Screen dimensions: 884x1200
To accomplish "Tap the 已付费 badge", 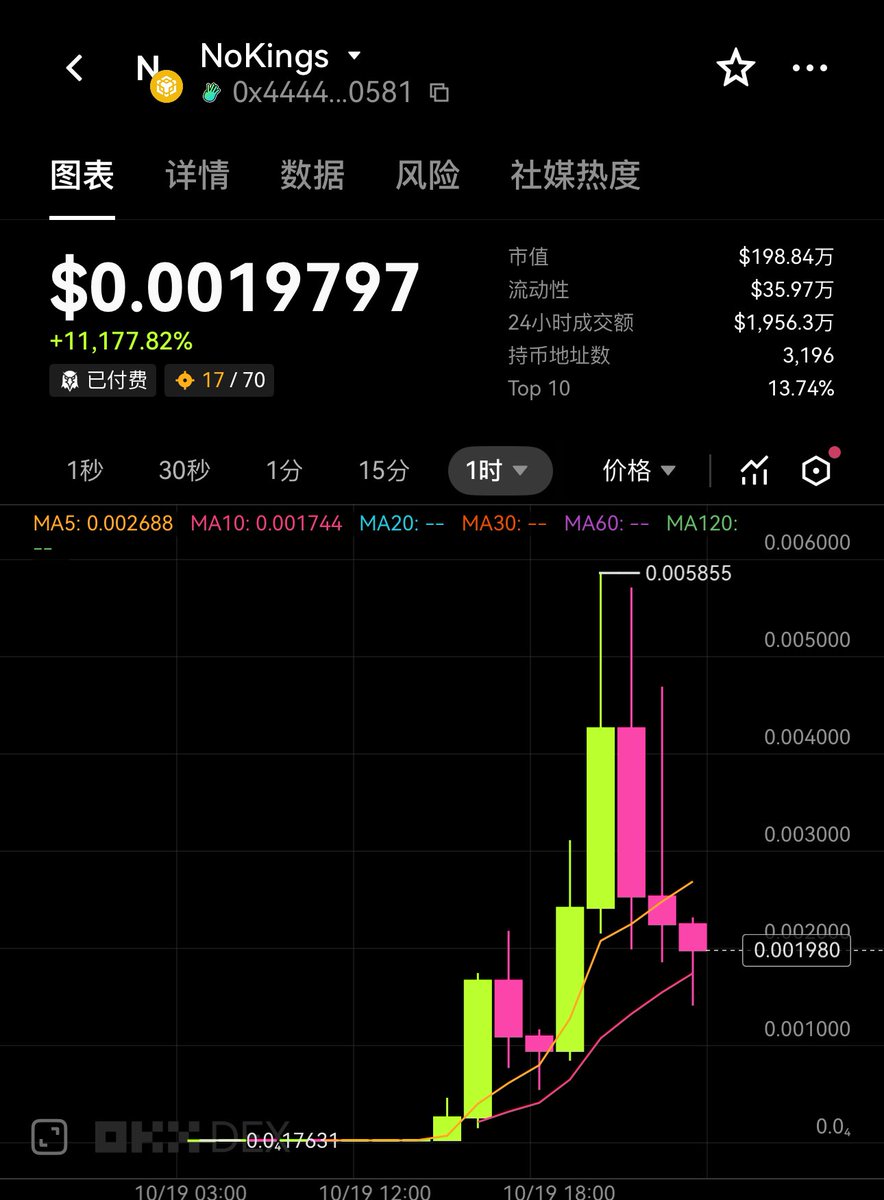I will [103, 380].
